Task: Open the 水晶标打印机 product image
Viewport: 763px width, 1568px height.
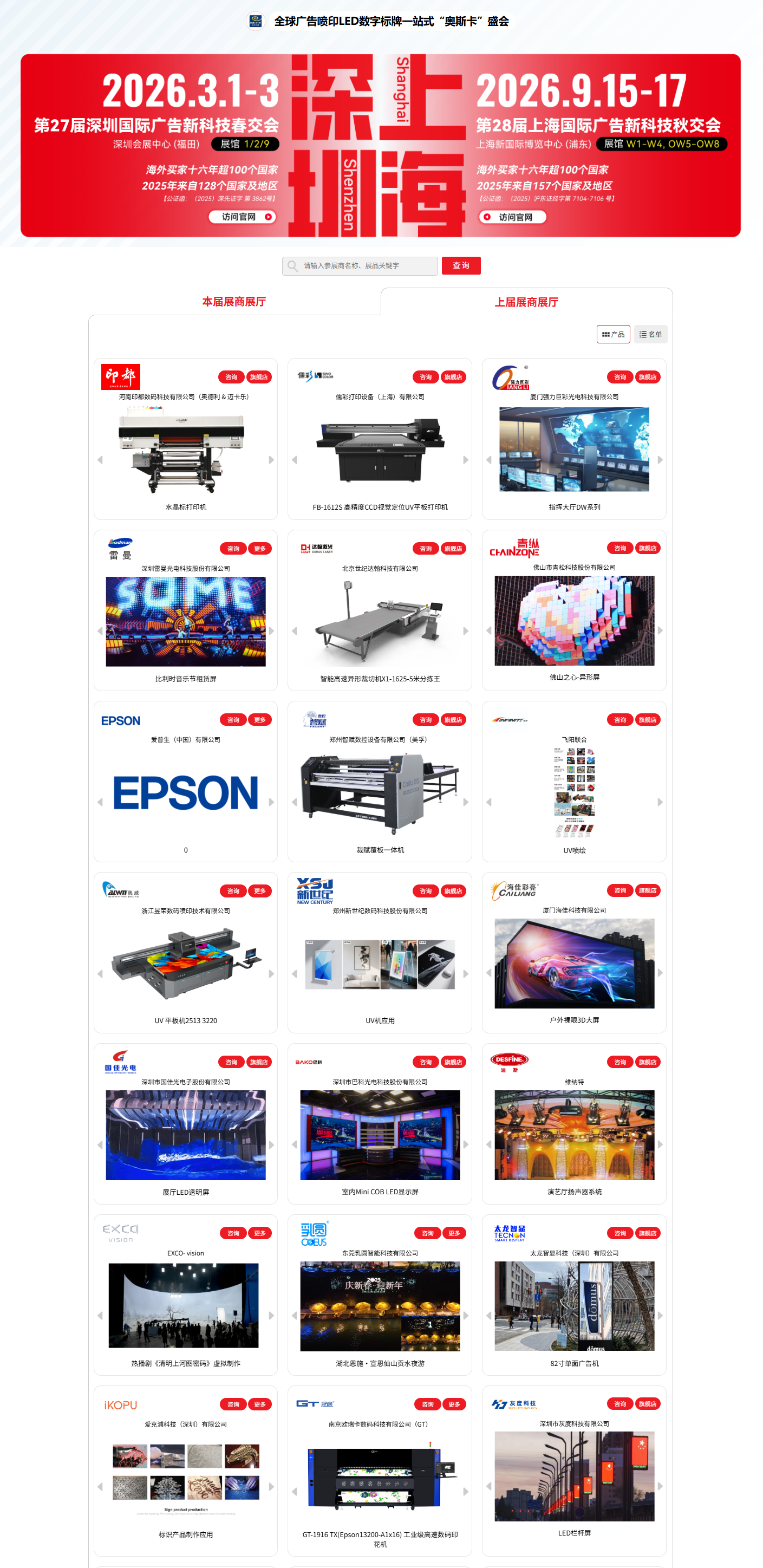Action: click(186, 449)
